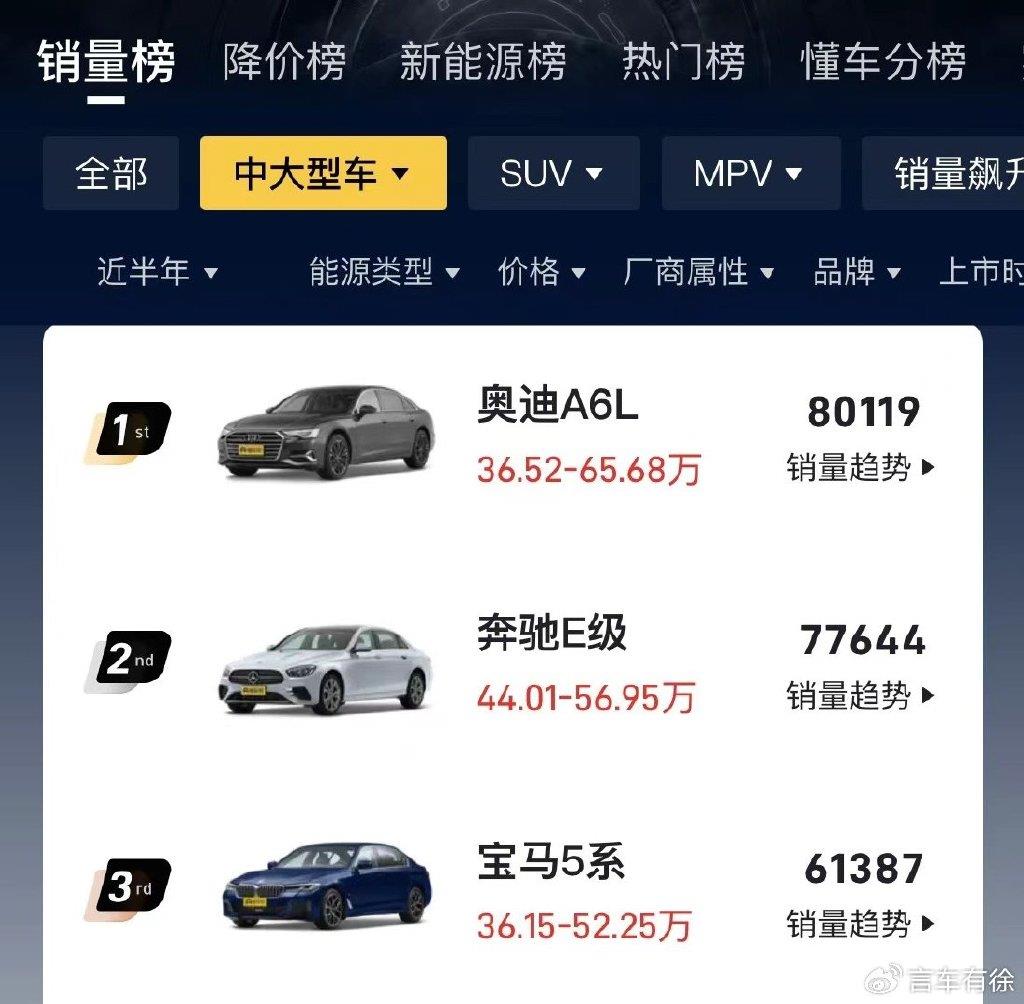
Task: View 销量趋势 for 宝马5系
Action: click(860, 922)
